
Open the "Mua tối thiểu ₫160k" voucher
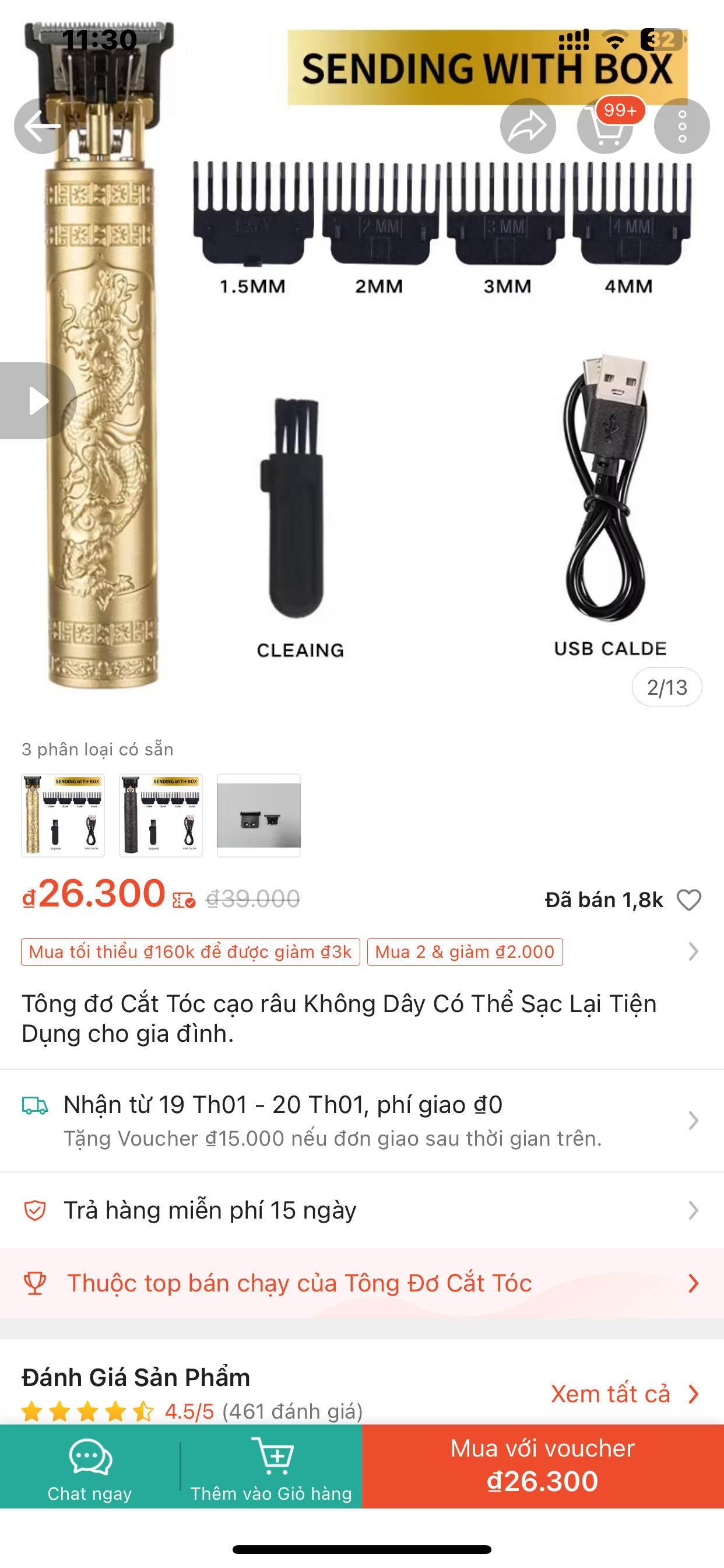pyautogui.click(x=191, y=952)
